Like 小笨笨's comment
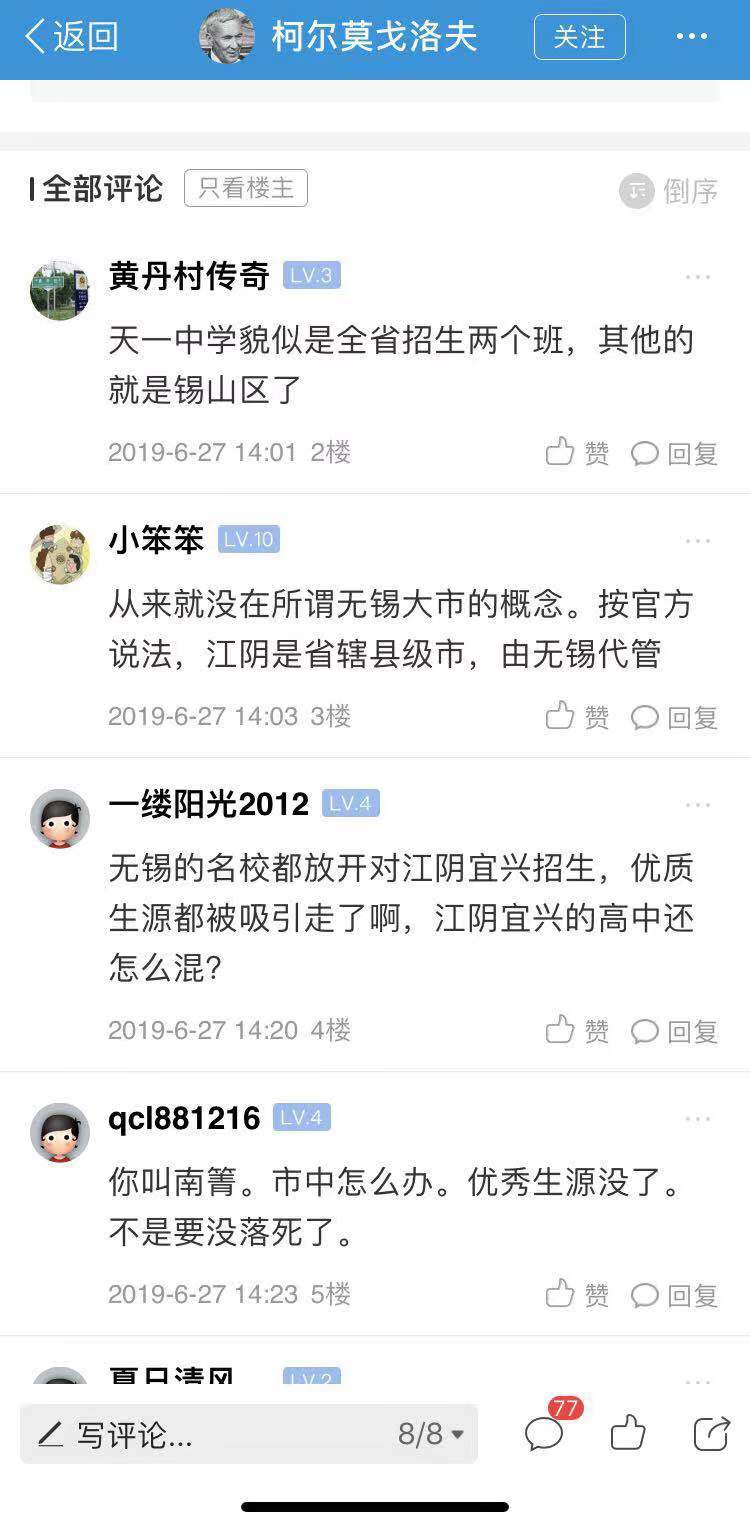Screen dimensions: 750x1525 click(577, 716)
